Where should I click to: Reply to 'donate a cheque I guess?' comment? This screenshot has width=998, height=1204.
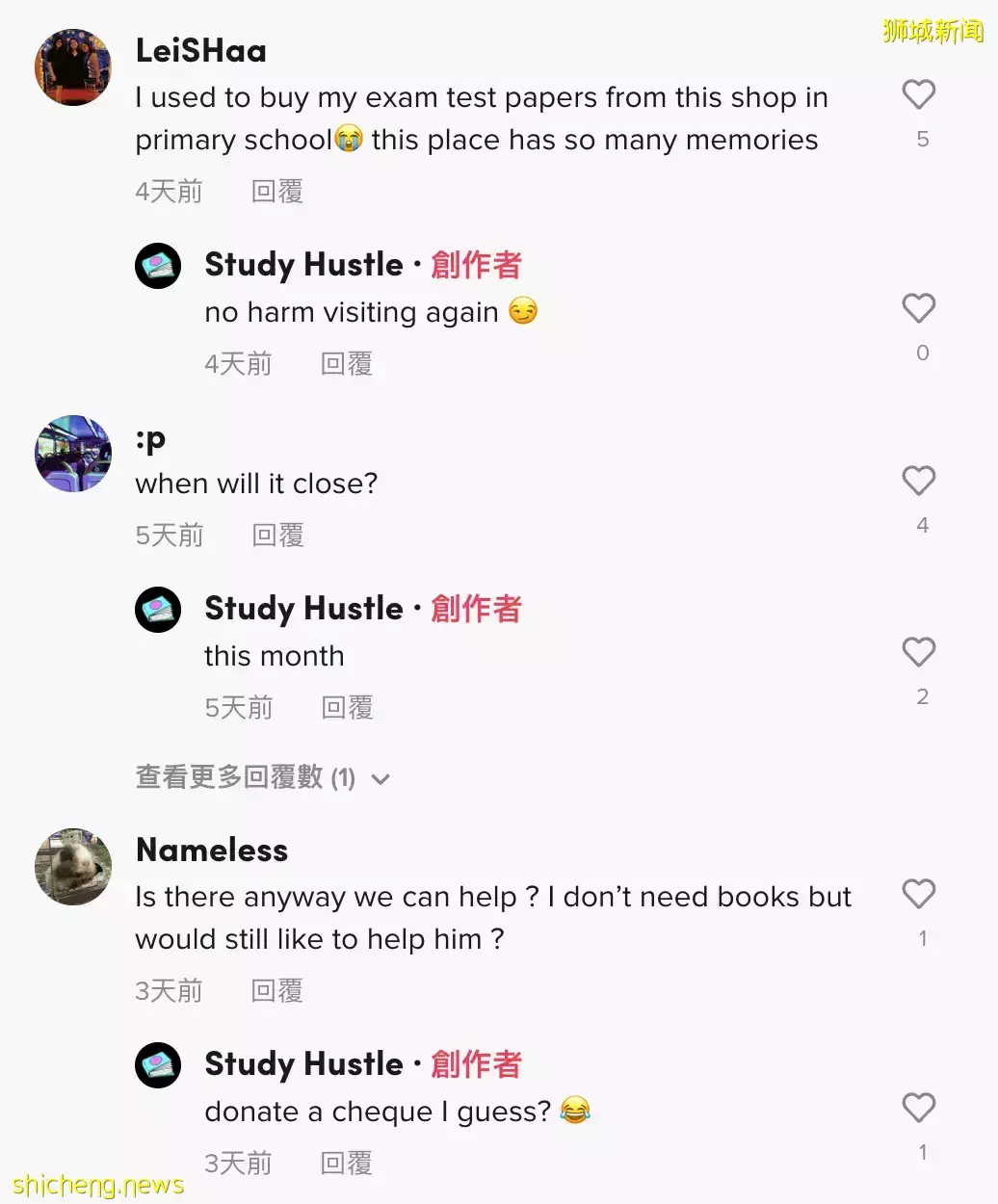click(x=346, y=1164)
